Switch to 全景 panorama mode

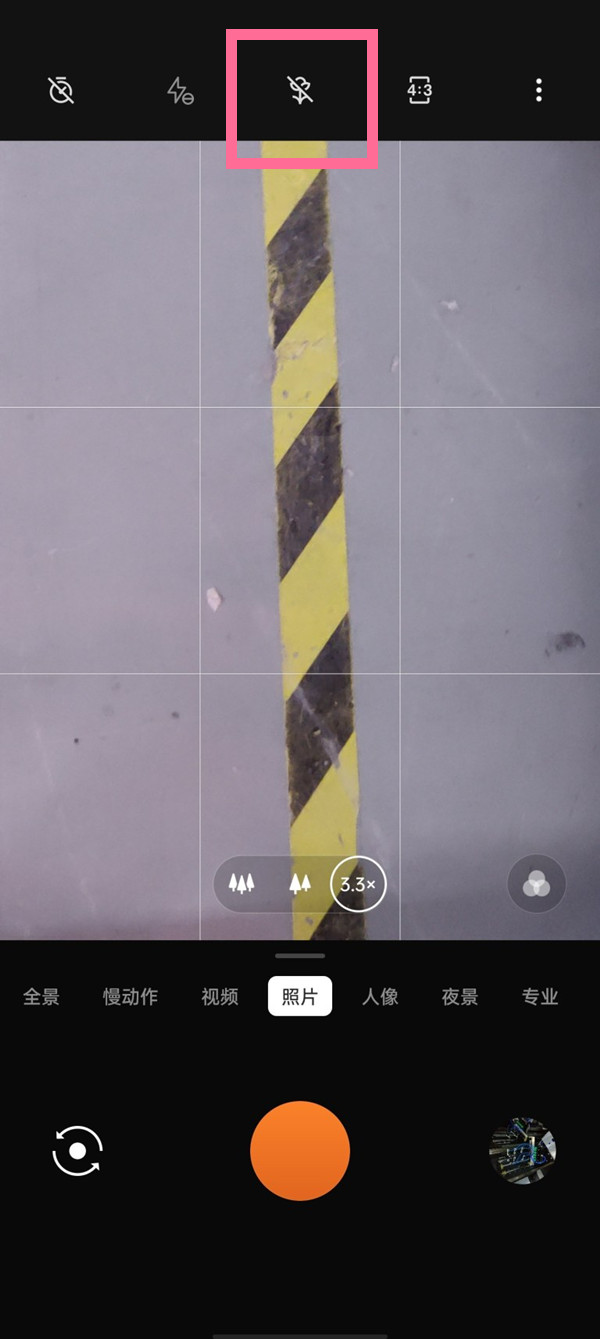(x=41, y=997)
